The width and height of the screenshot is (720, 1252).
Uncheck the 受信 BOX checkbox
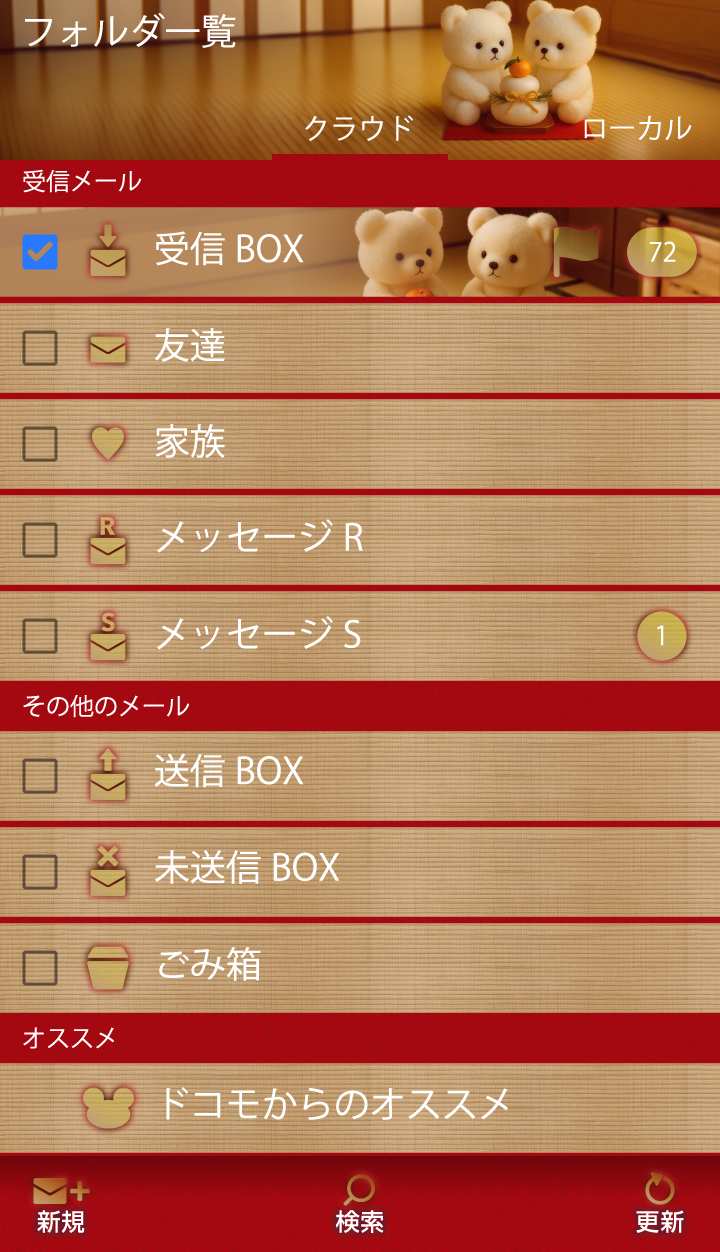pyautogui.click(x=40, y=251)
